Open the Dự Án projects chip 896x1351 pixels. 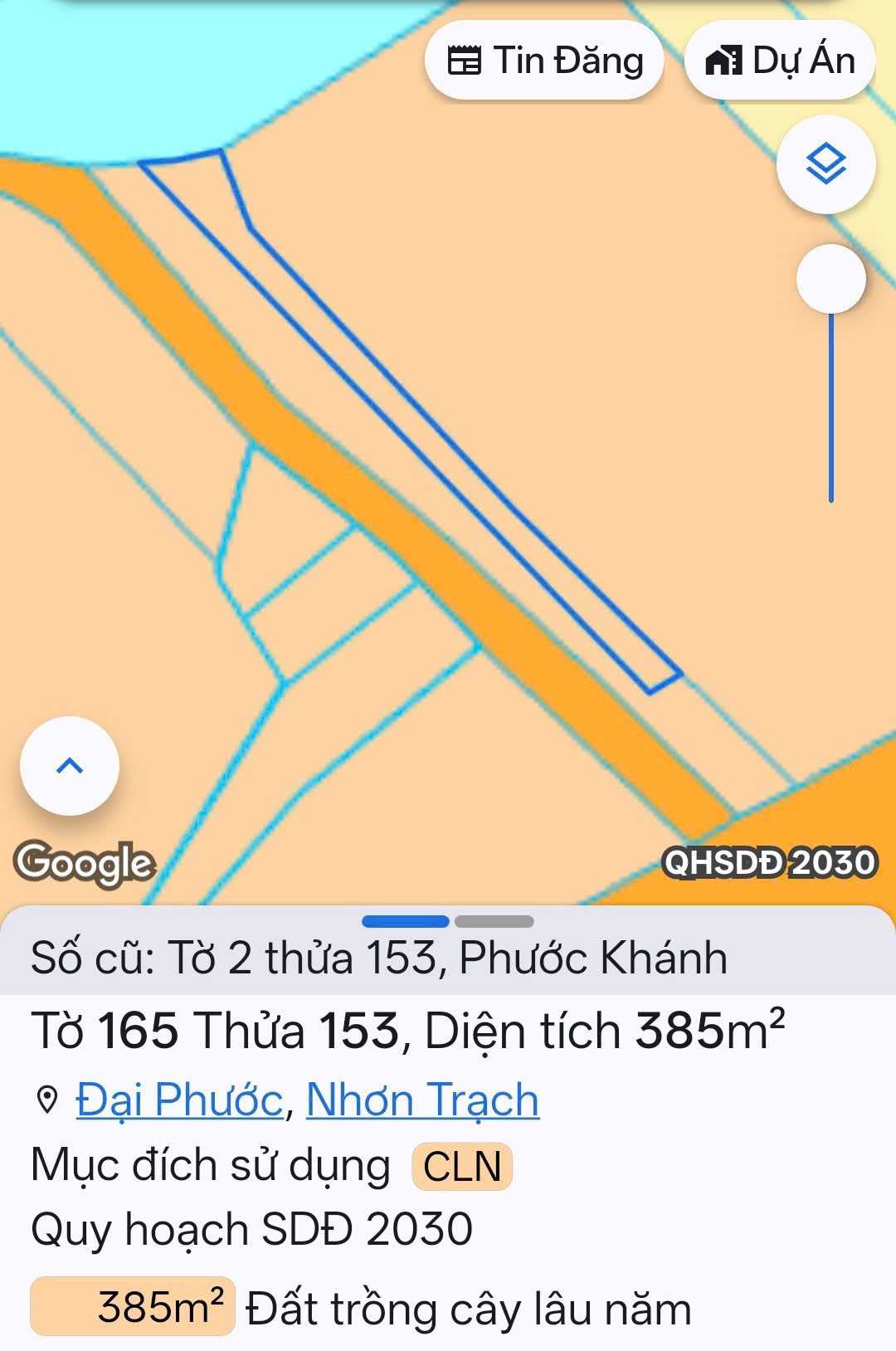[x=780, y=61]
